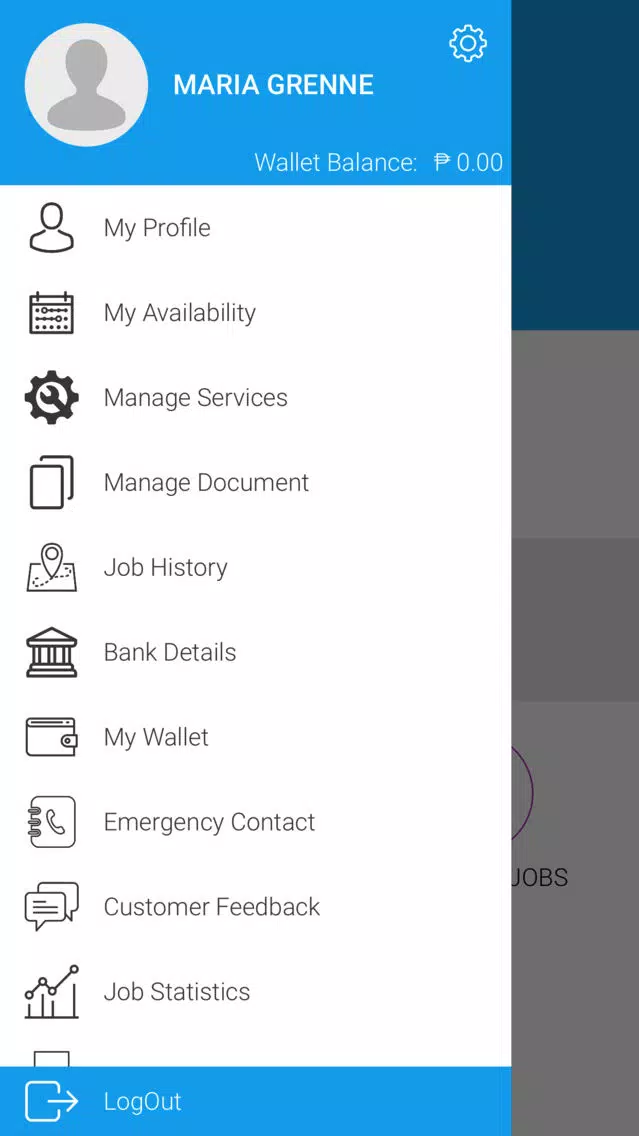Open Bank Details
Screen dimensions: 639x1136
170,653
